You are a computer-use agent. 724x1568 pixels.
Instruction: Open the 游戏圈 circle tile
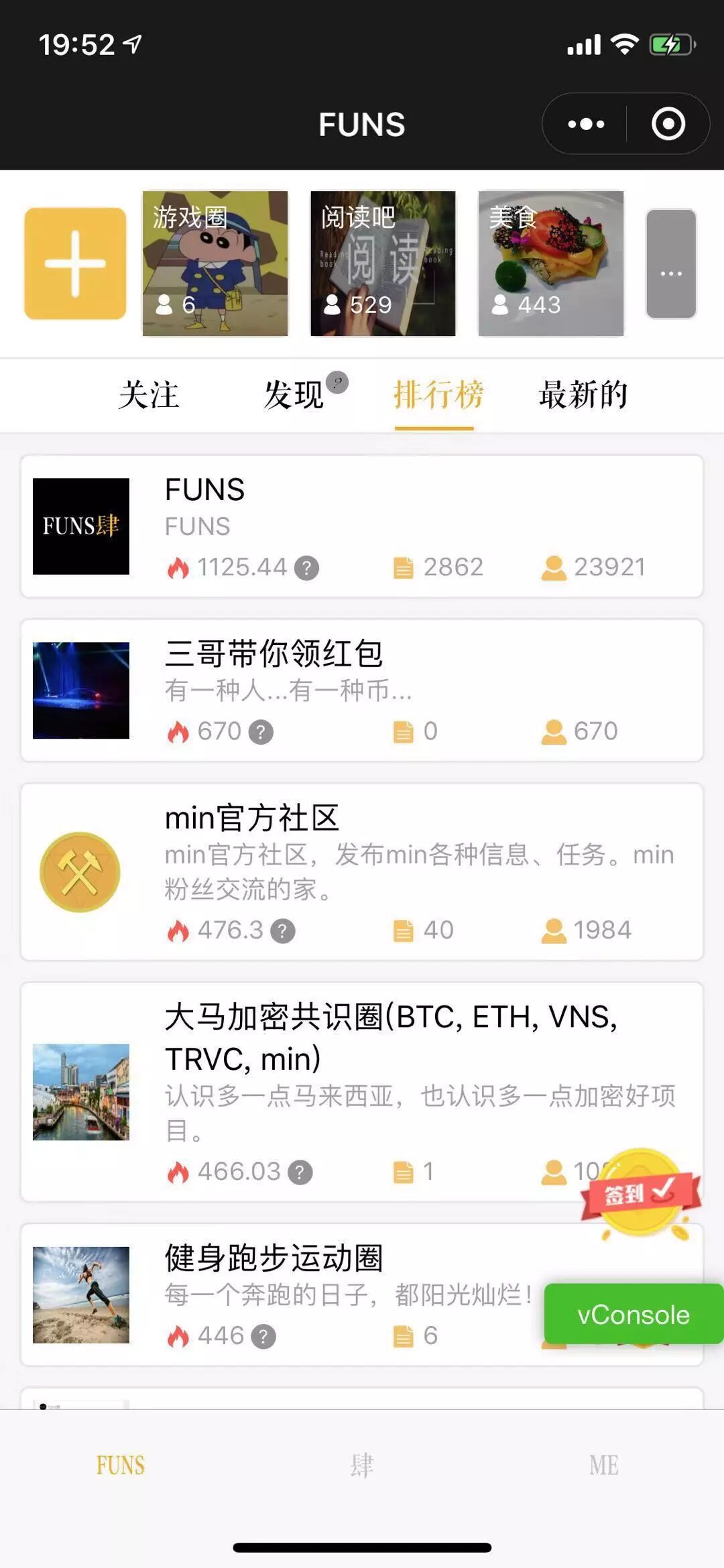point(215,263)
